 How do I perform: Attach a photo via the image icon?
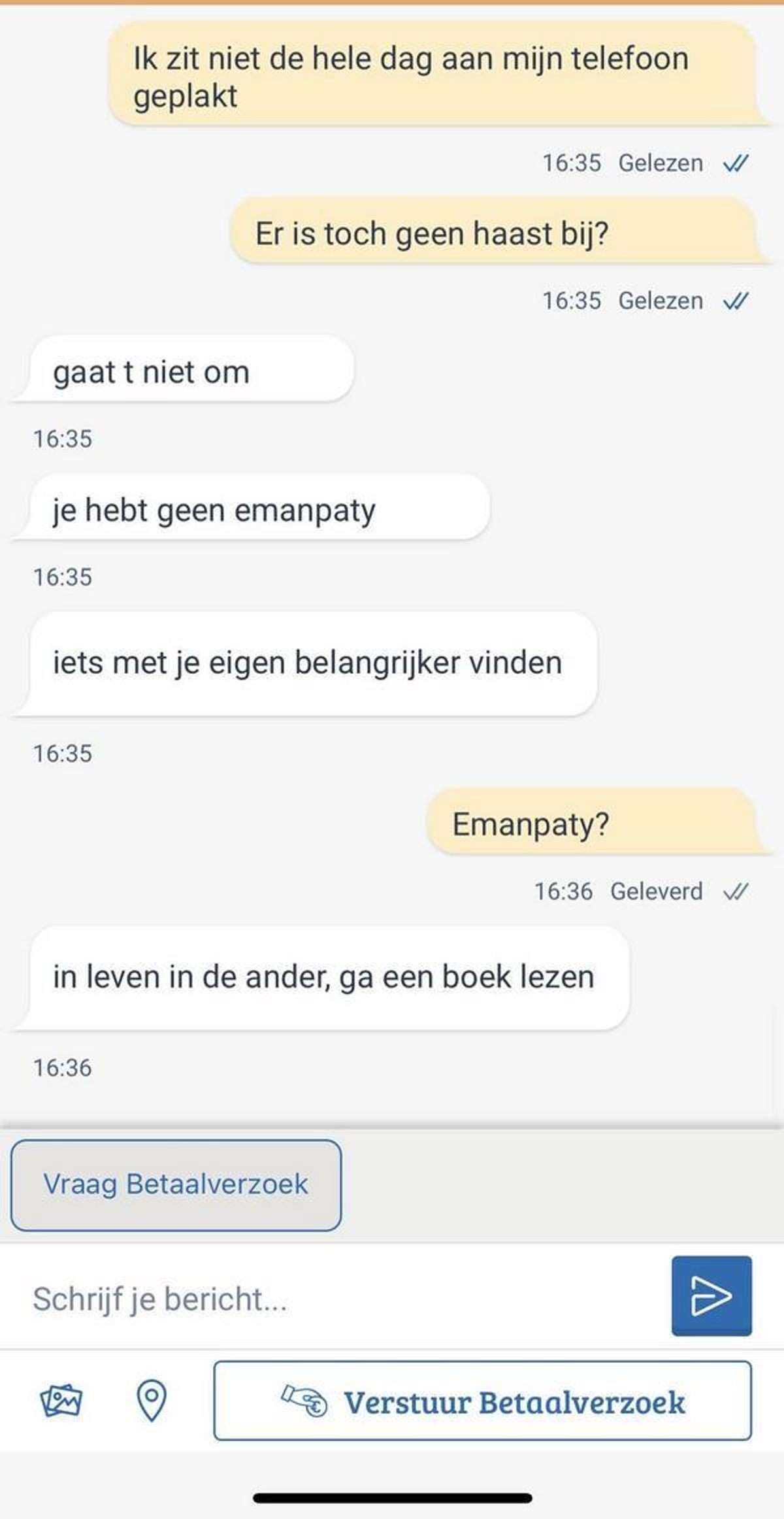click(61, 1401)
